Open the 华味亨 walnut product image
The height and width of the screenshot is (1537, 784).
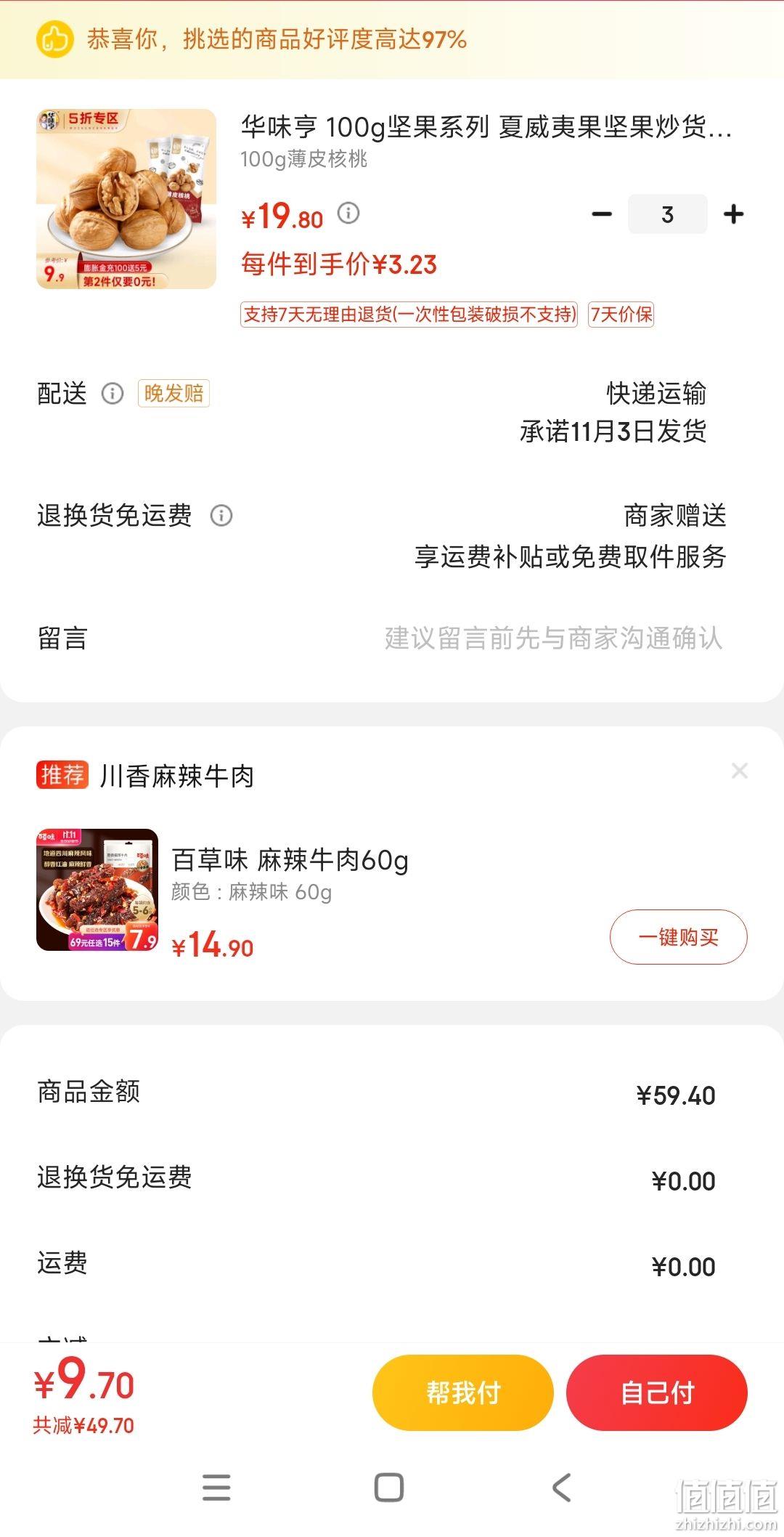tap(126, 199)
